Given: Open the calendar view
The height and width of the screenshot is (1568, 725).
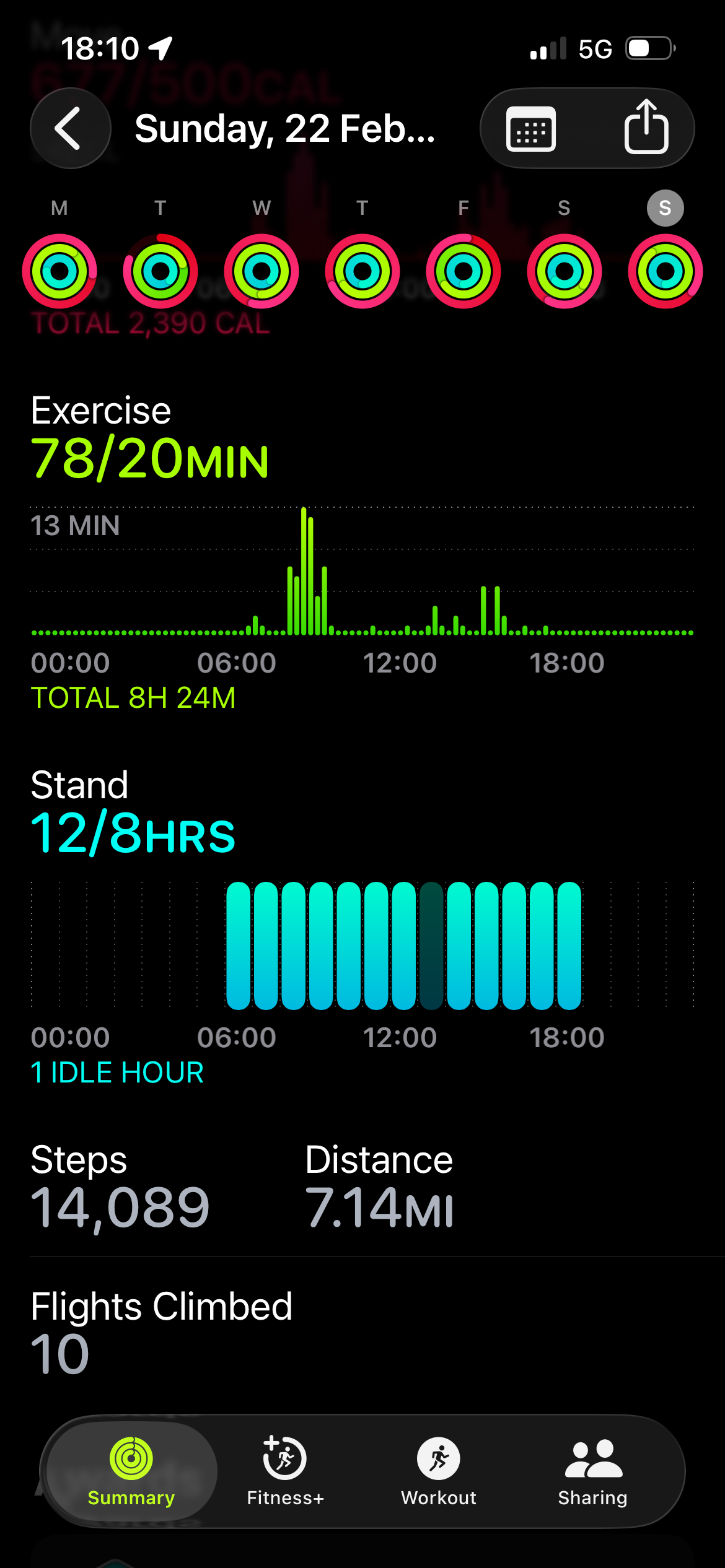Looking at the screenshot, I should click(531, 129).
